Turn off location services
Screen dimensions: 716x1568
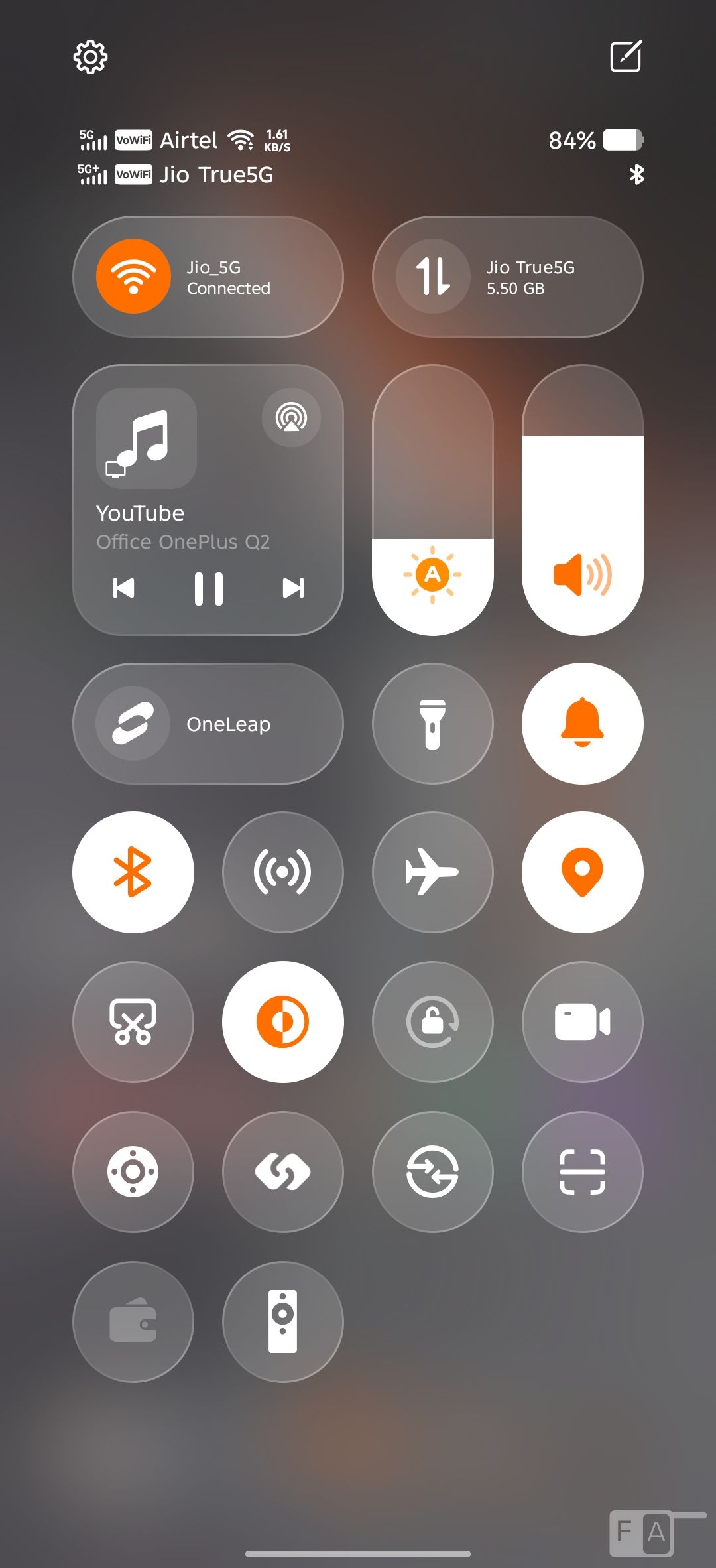[x=582, y=872]
